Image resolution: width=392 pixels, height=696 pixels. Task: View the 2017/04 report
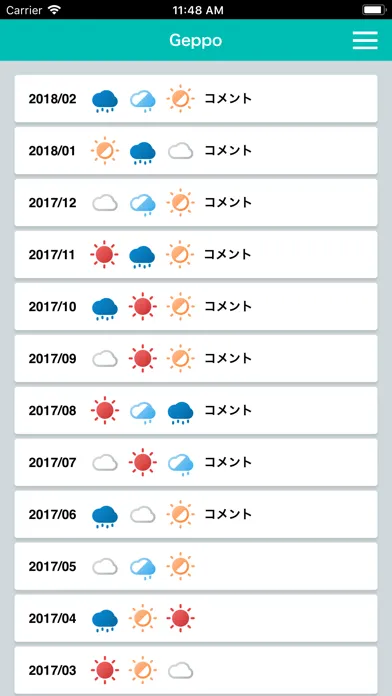coord(196,618)
